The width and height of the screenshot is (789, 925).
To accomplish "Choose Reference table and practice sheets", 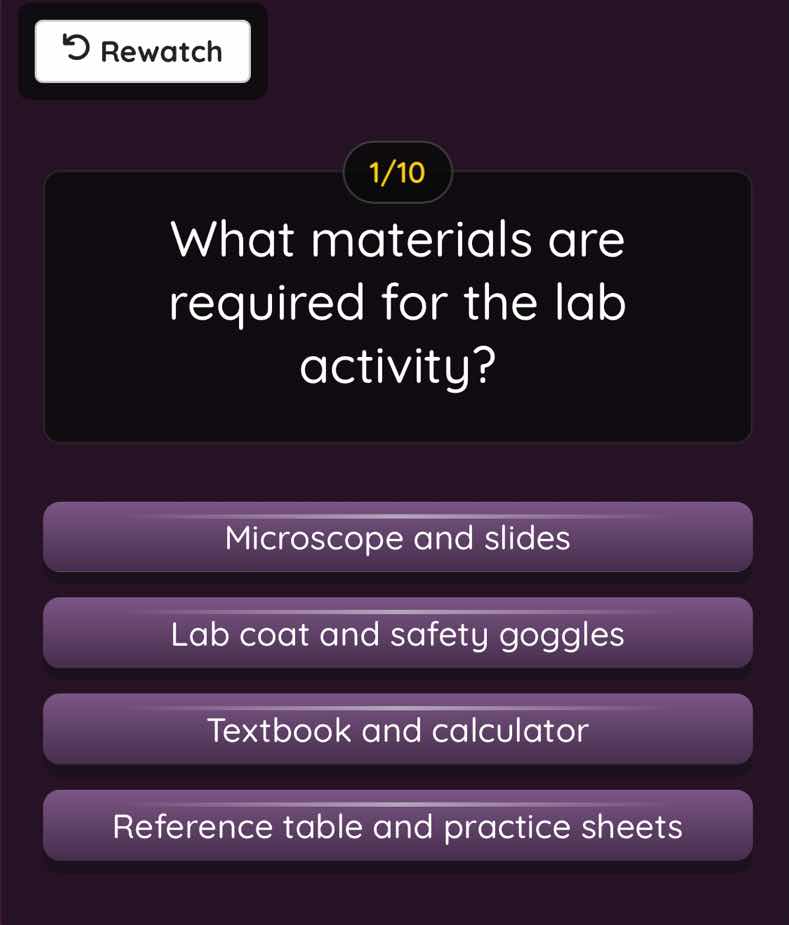I will click(x=398, y=826).
